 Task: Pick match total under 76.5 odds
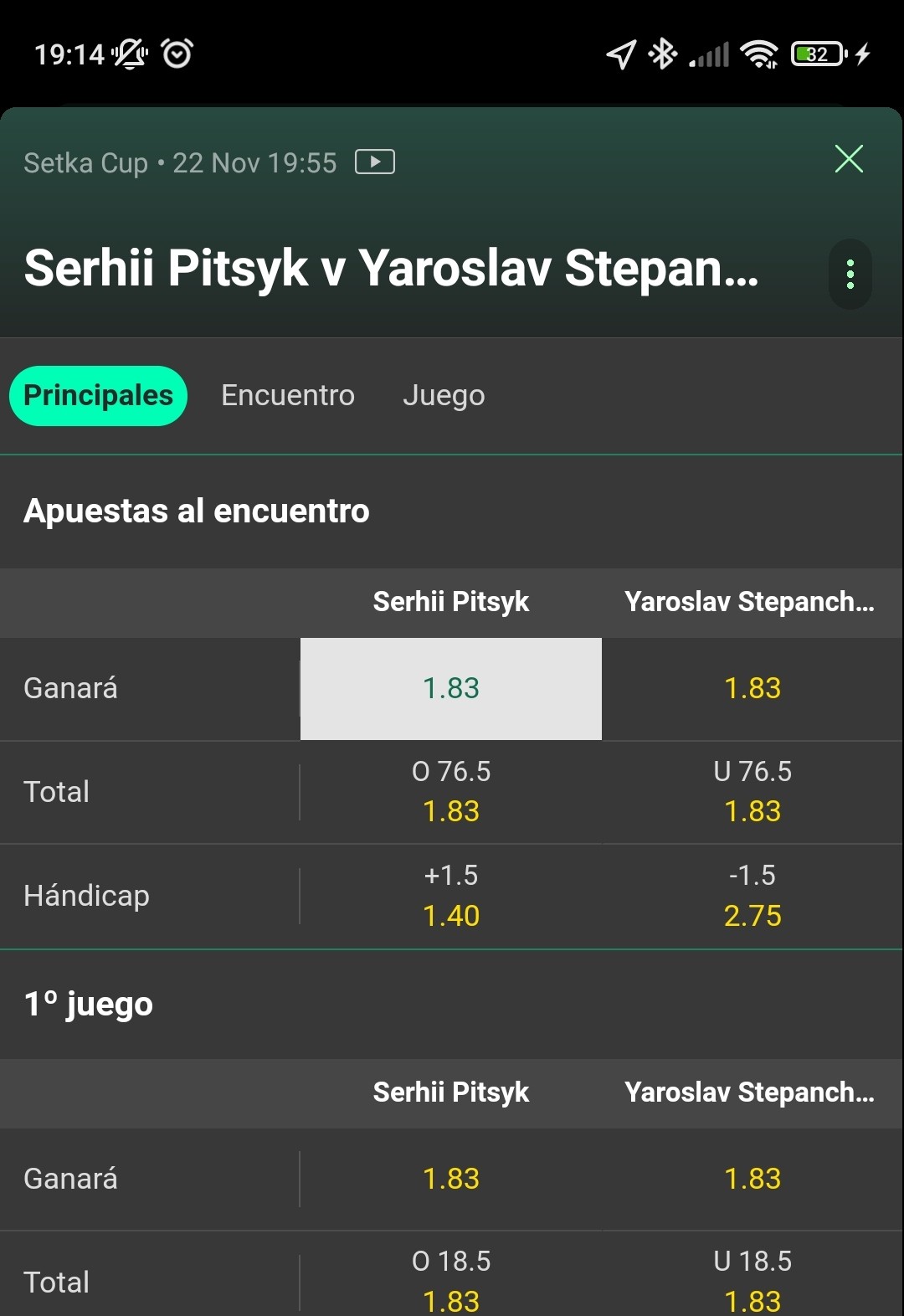click(752, 792)
